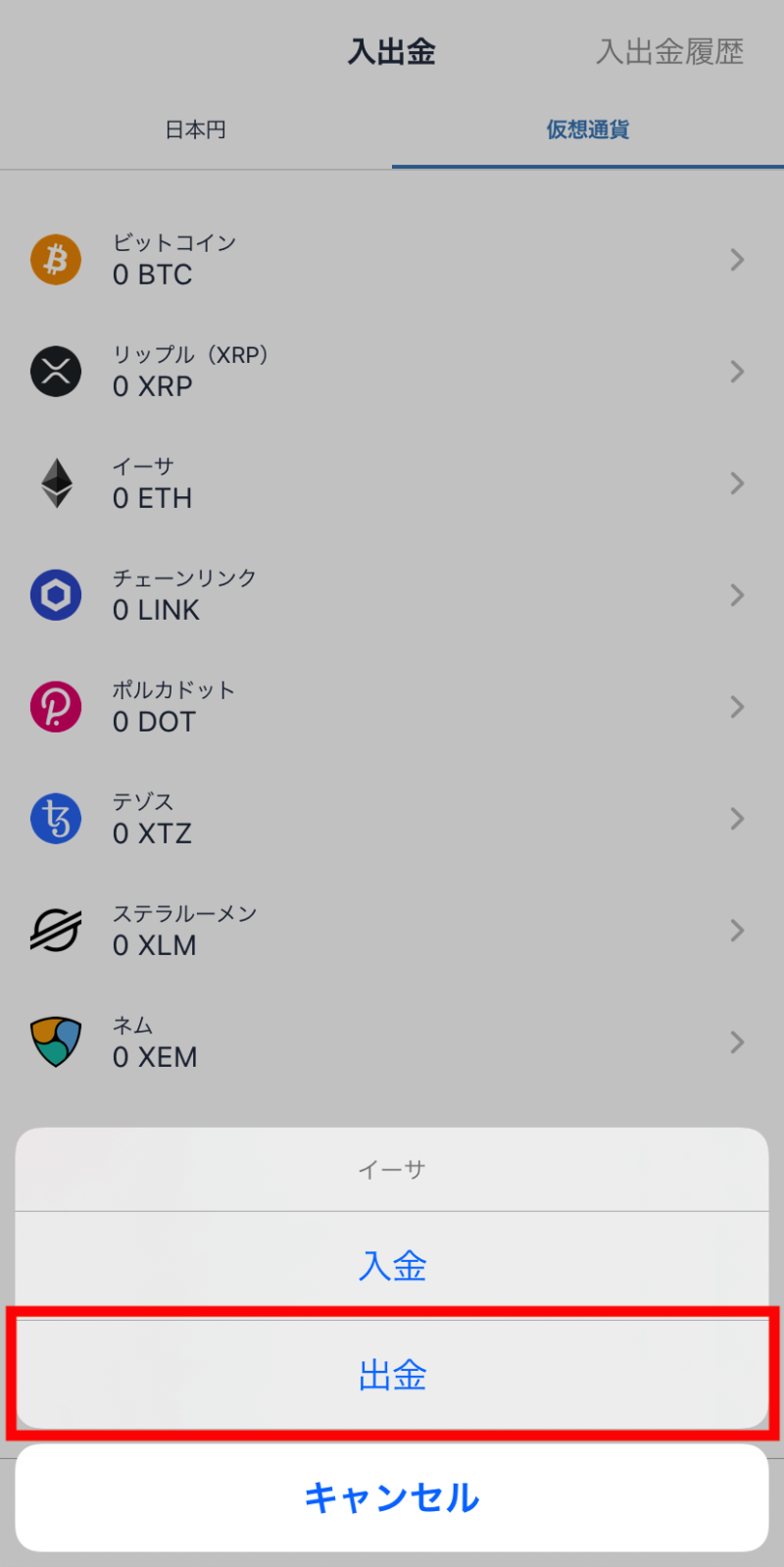Image resolution: width=784 pixels, height=1567 pixels.
Task: Dismiss the sheet with キャンセル
Action: (392, 1497)
